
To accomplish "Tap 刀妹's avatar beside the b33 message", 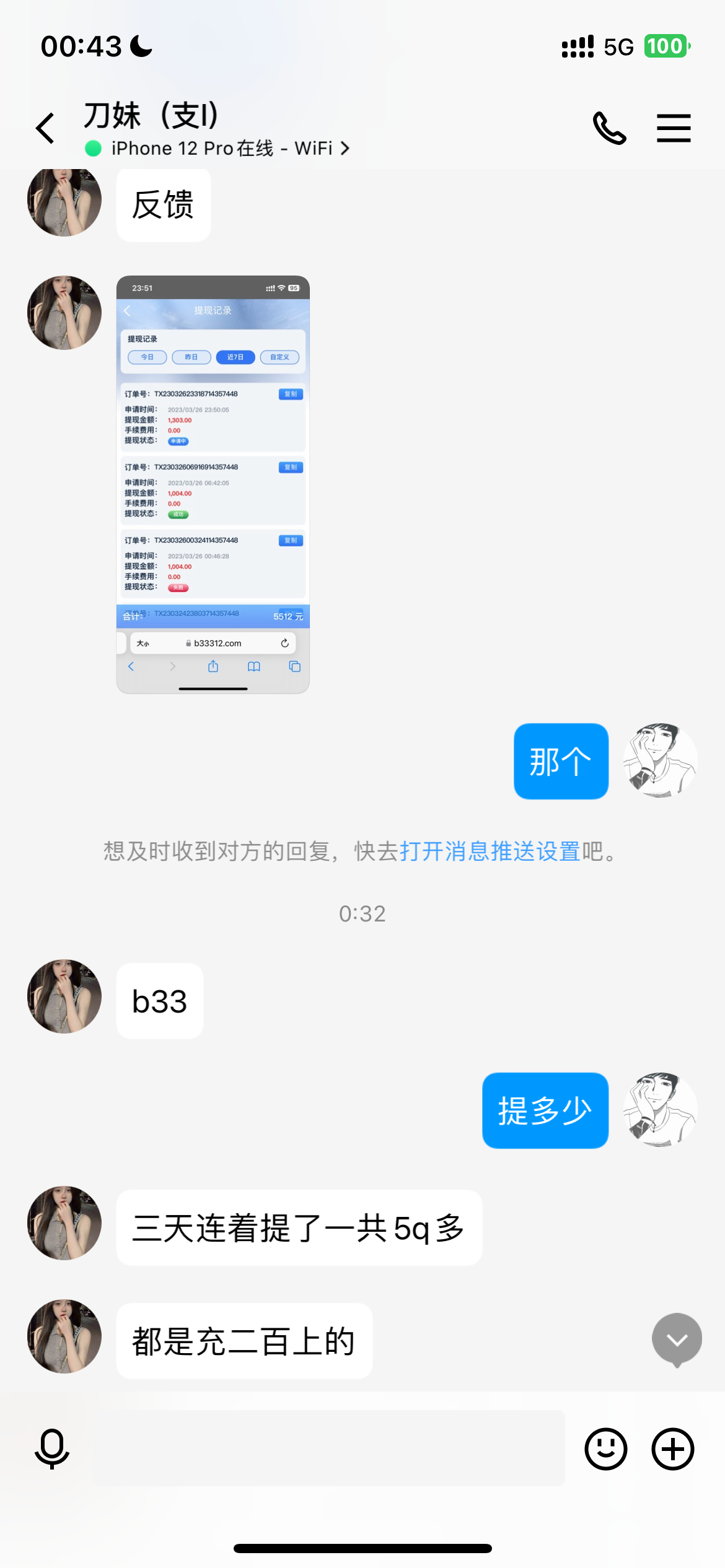I will pos(64,996).
